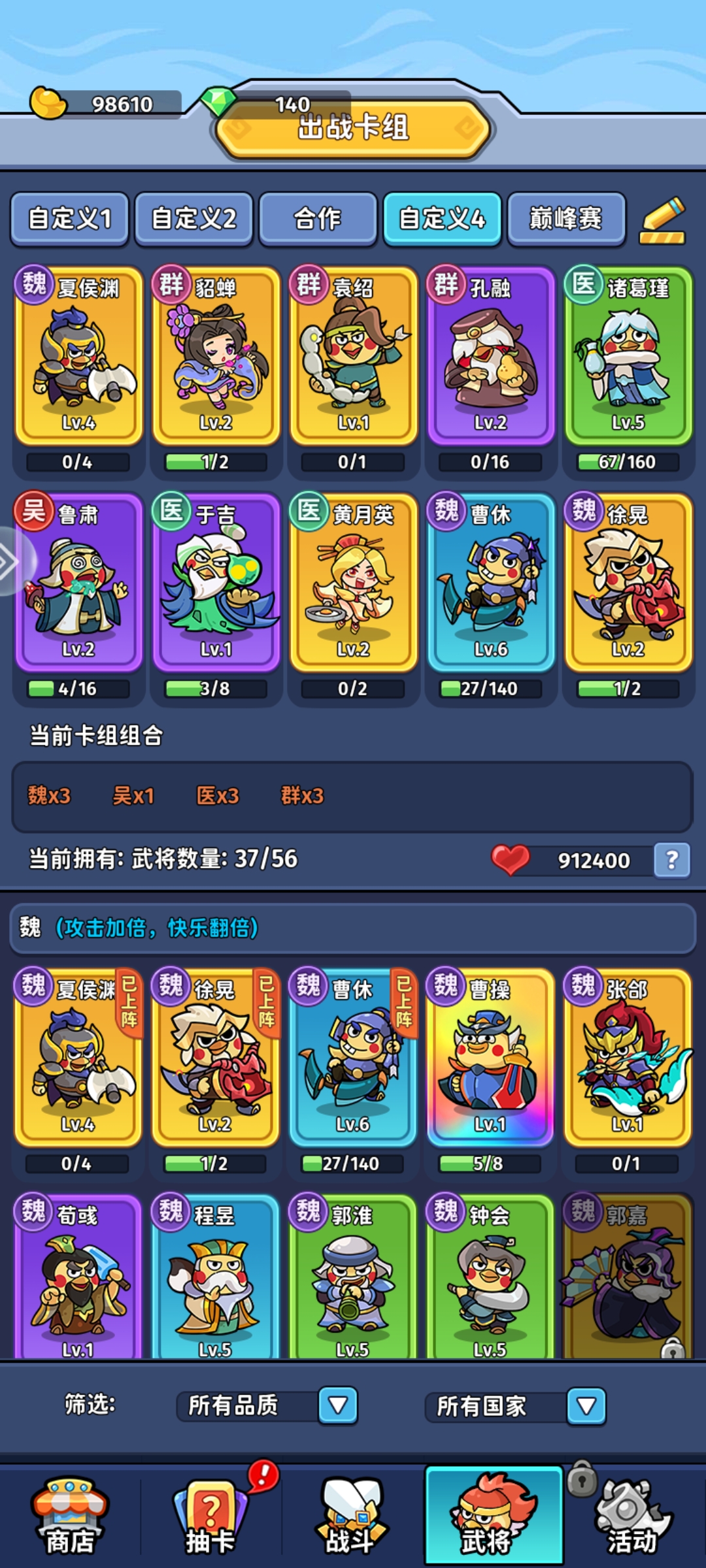Expand the 所有国家 country filter dropdown
The width and height of the screenshot is (706, 1568).
click(586, 1406)
